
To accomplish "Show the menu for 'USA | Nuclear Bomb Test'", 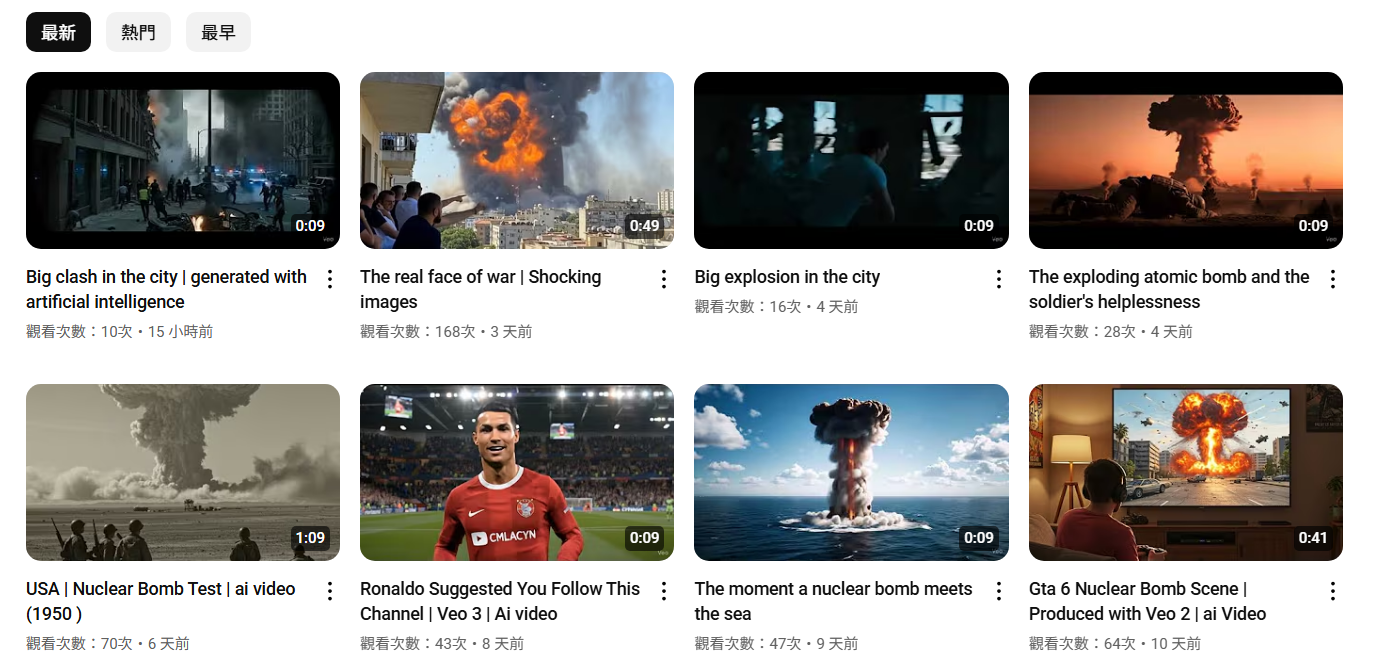I will (x=330, y=591).
